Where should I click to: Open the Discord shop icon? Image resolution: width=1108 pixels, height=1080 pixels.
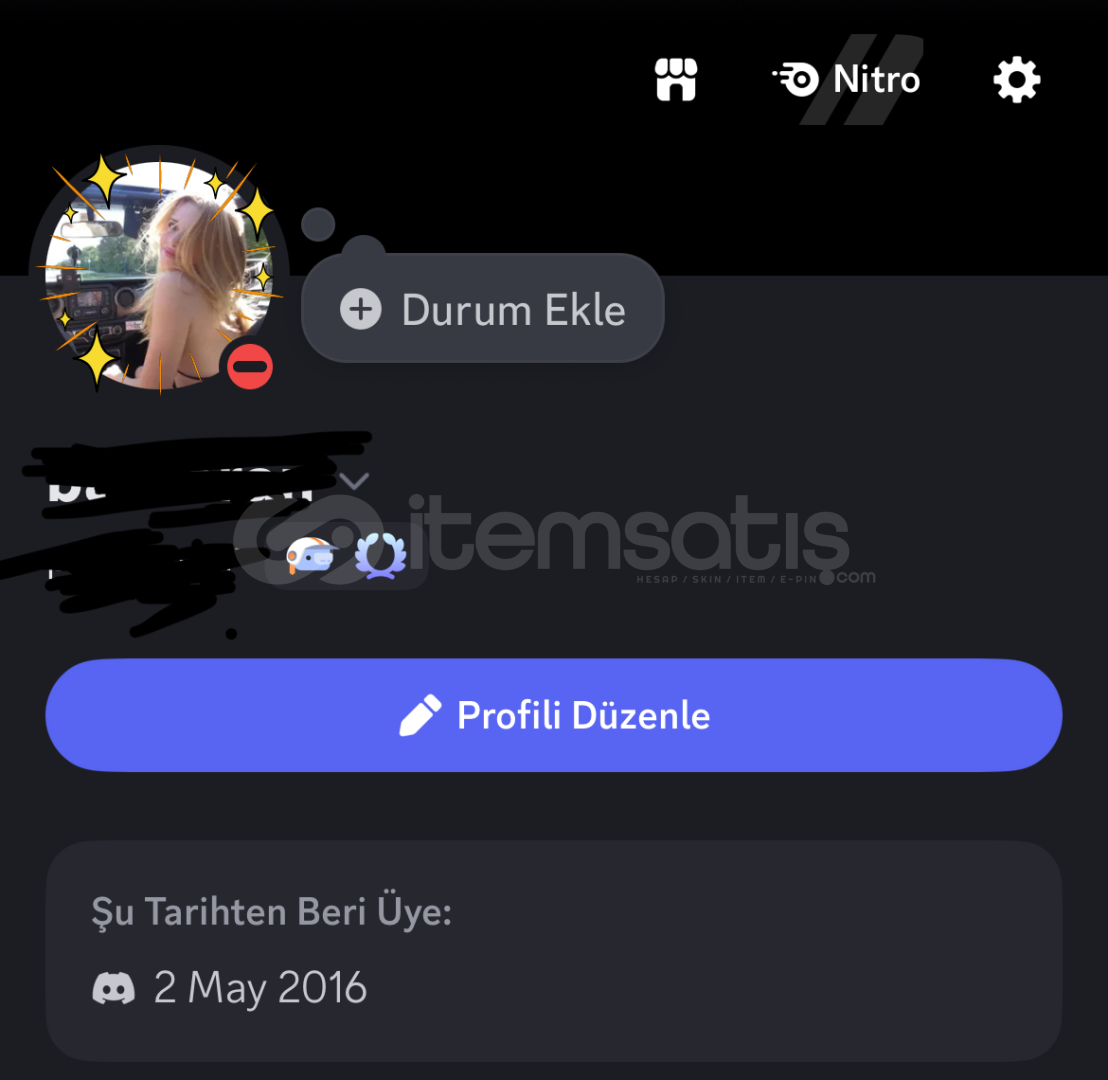[x=675, y=79]
